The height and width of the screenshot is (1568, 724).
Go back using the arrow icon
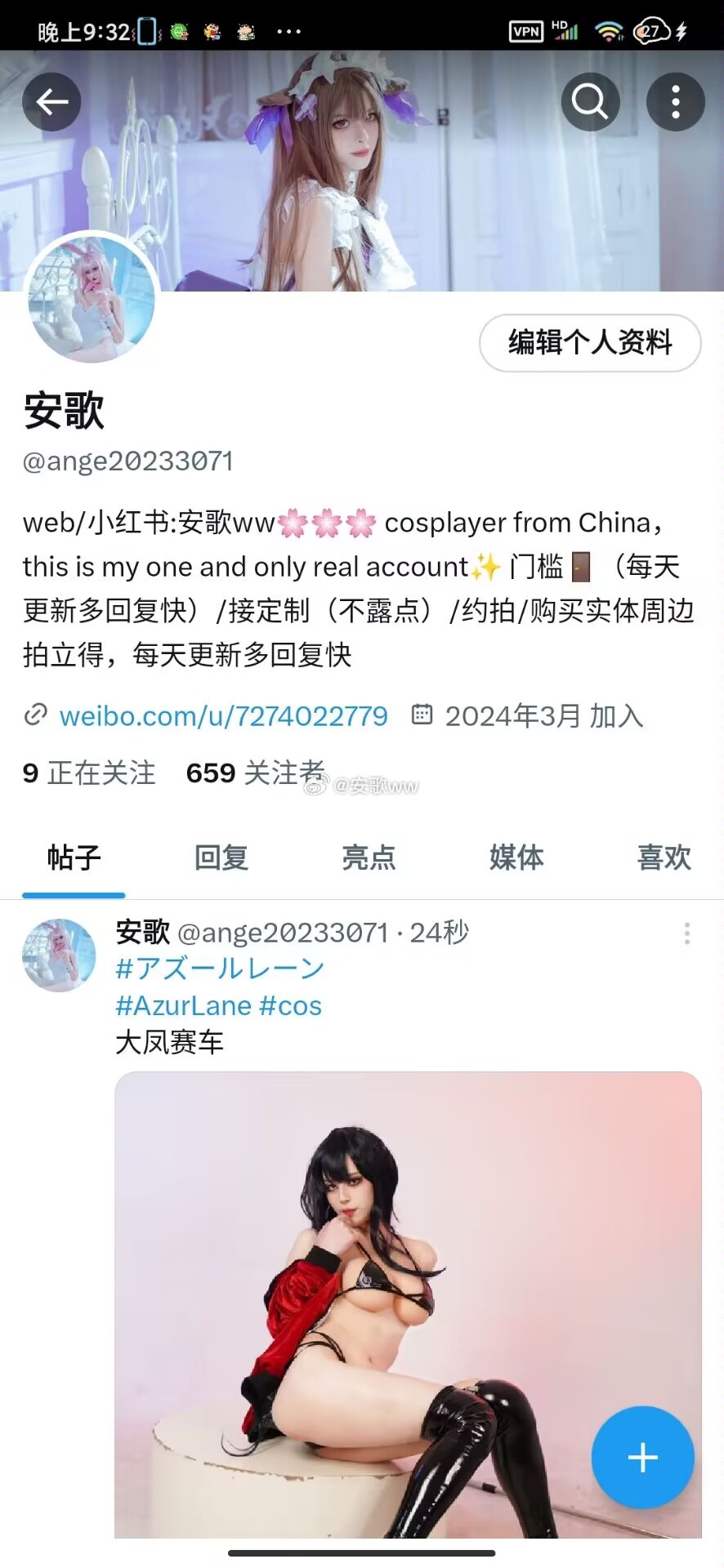point(51,102)
